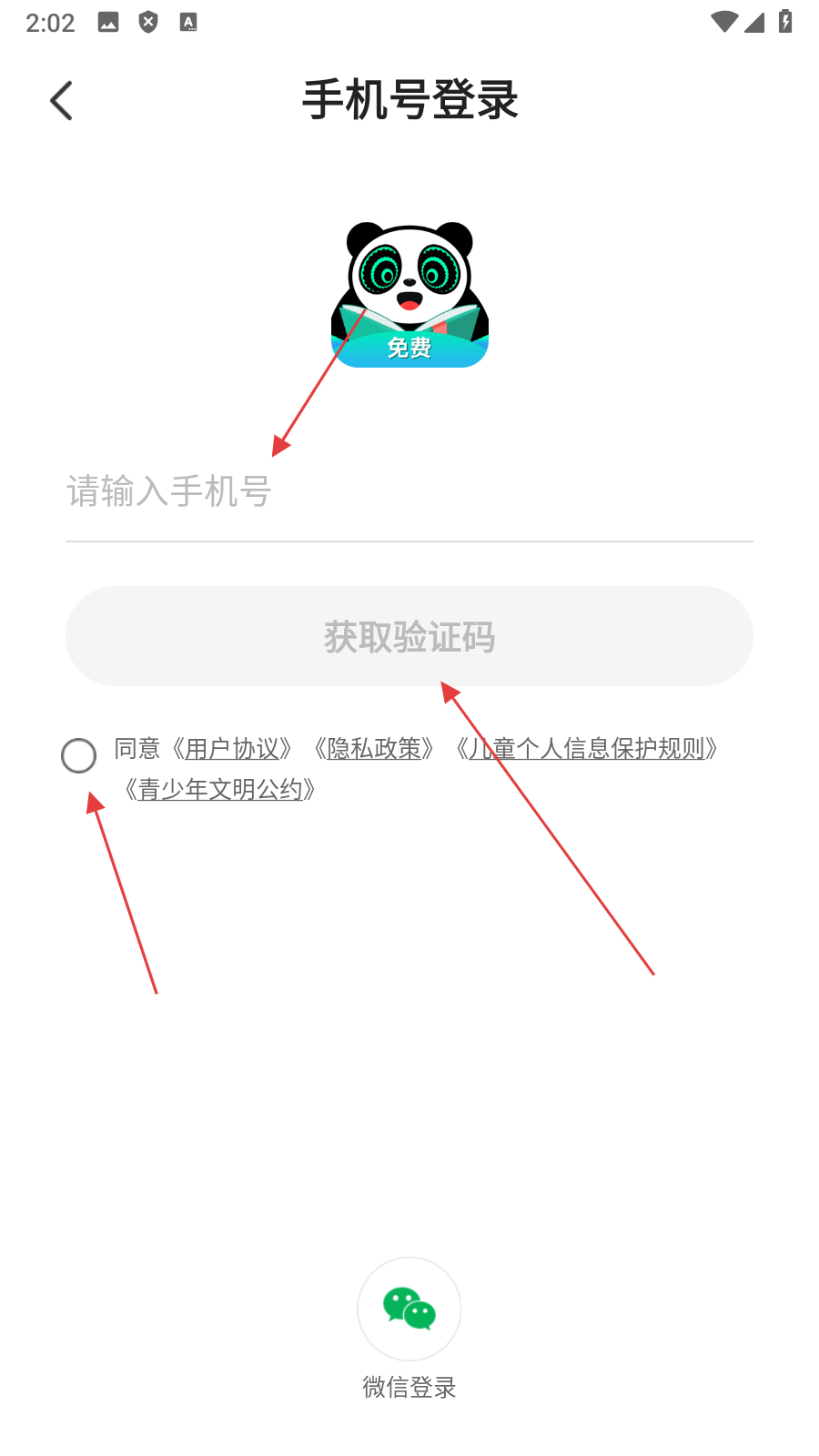Image resolution: width=819 pixels, height=1456 pixels.
Task: Open the 《青少年文明公约》 link
Action: coord(220,789)
